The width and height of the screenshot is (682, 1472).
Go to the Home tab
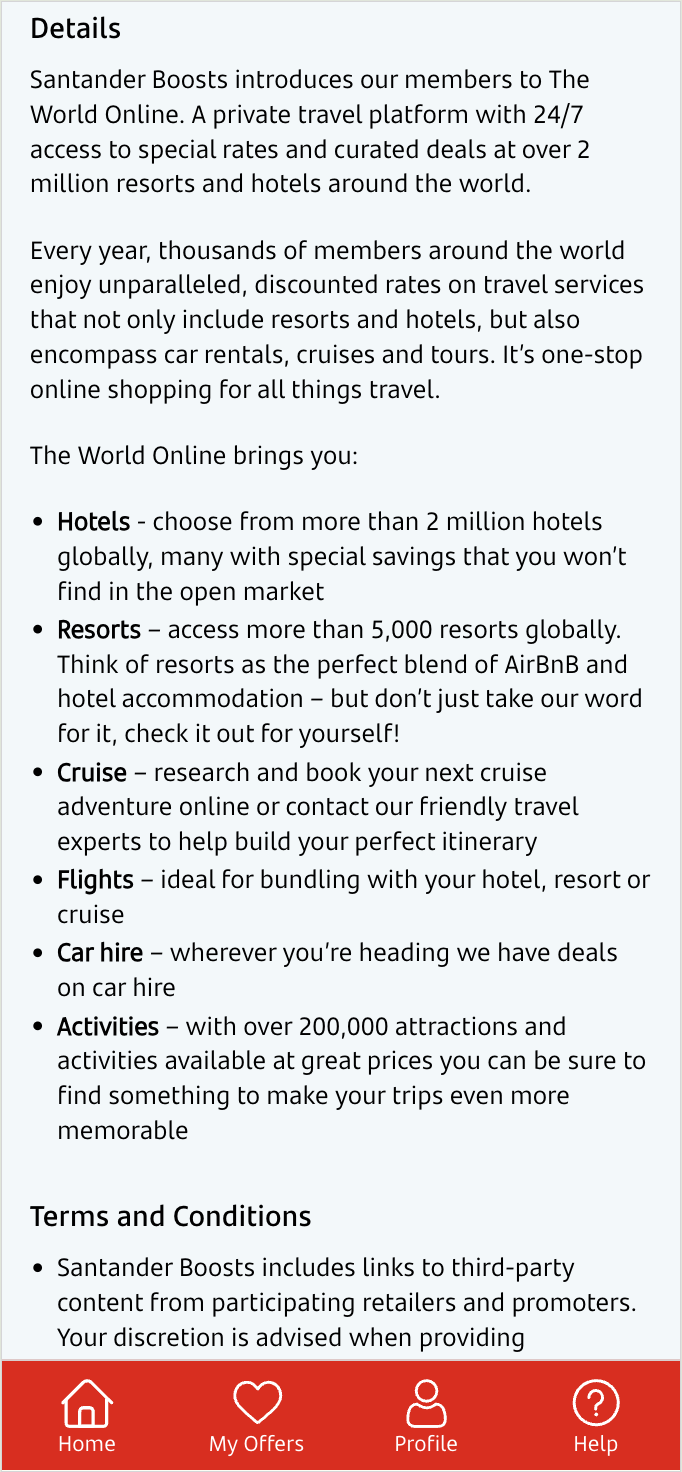(x=87, y=1415)
